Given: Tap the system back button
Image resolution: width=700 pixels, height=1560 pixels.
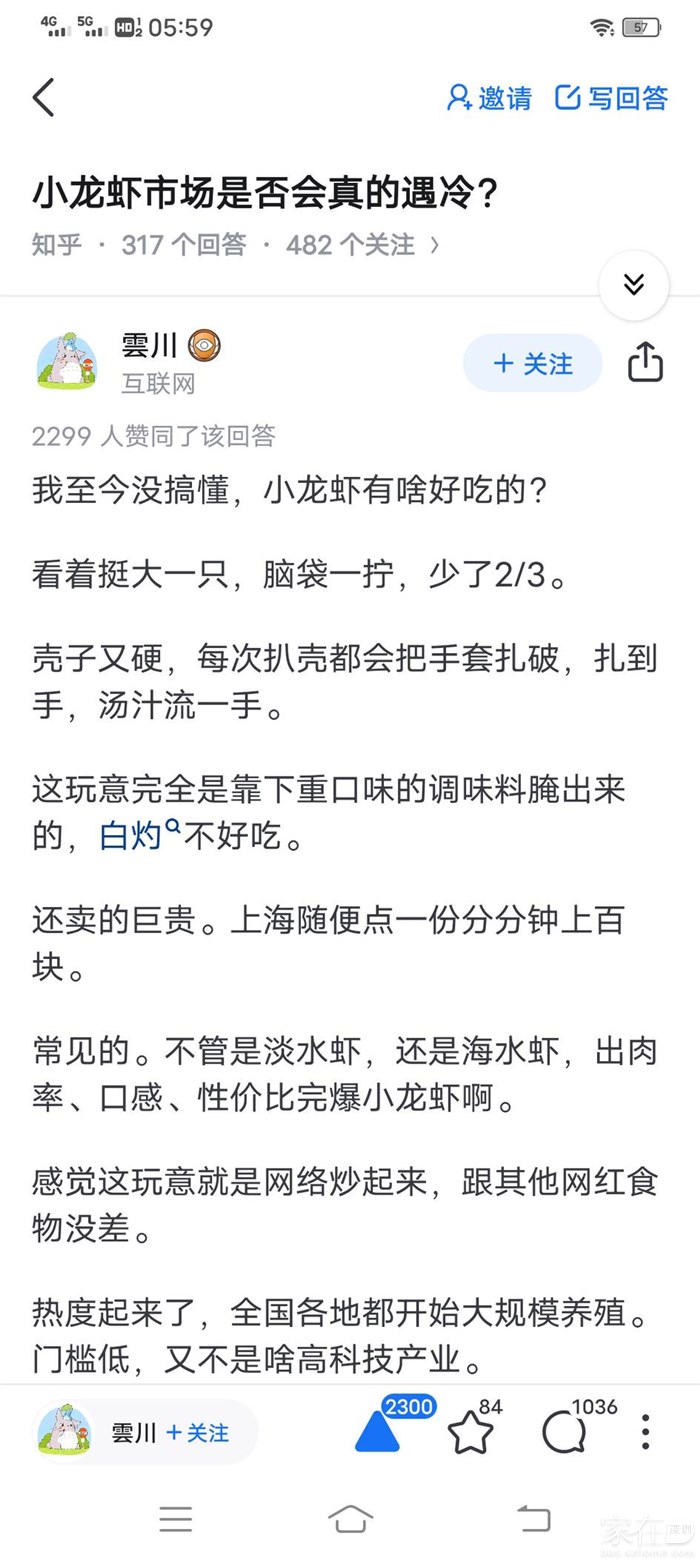Looking at the screenshot, I should pos(533,1519).
